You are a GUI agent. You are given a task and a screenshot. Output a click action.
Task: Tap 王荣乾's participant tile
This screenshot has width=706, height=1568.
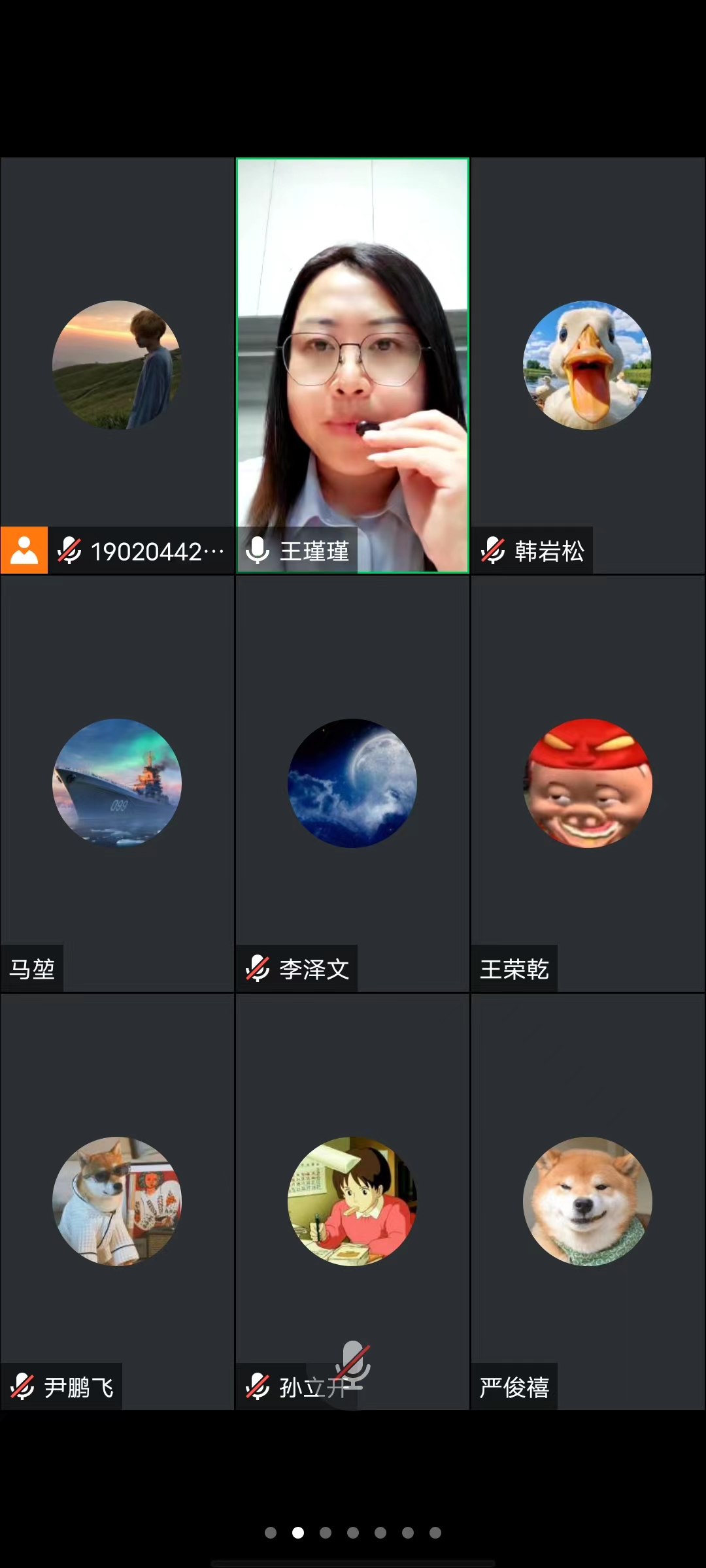pos(588,783)
